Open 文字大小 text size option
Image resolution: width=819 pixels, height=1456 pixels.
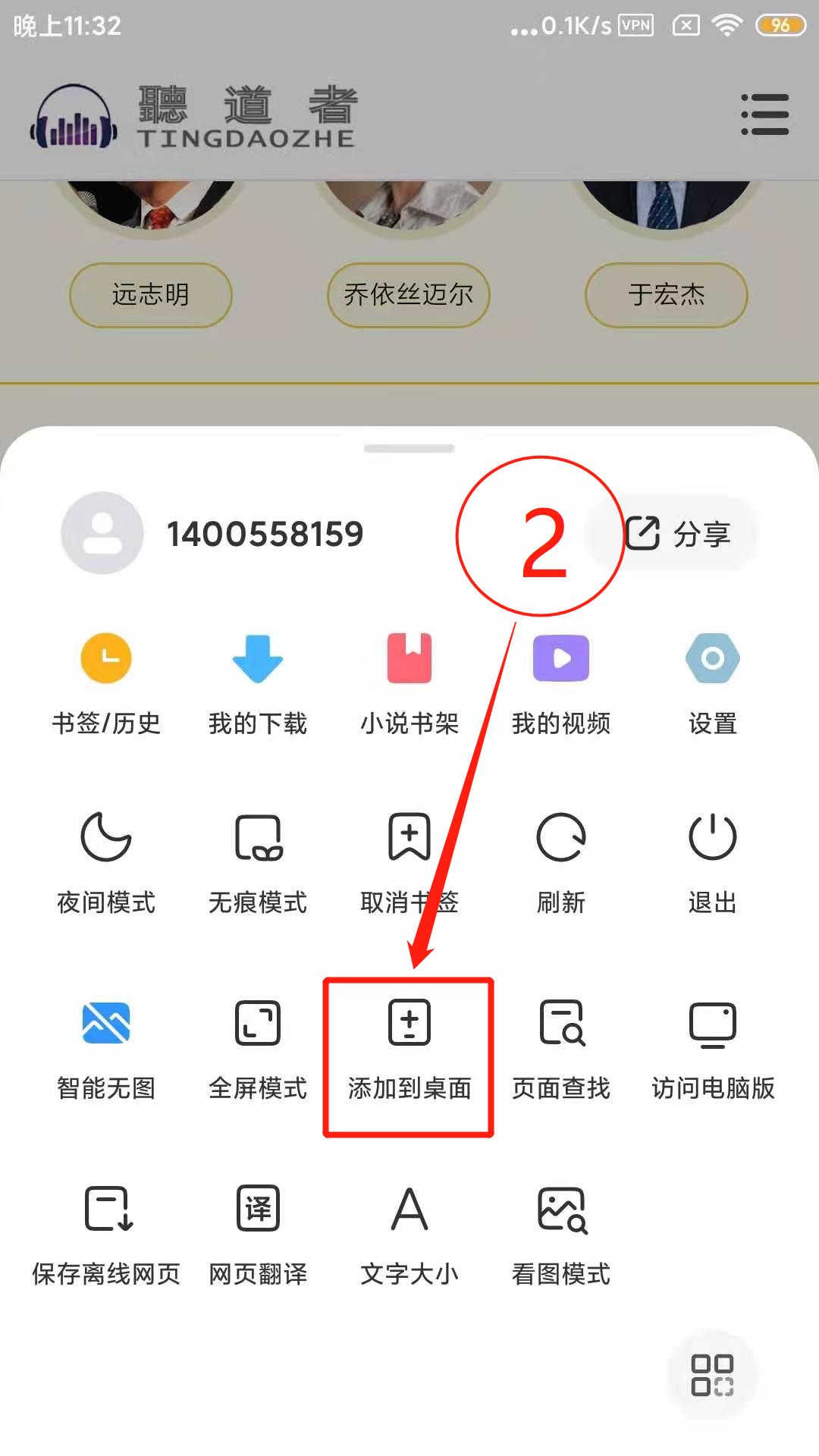[x=409, y=1234]
